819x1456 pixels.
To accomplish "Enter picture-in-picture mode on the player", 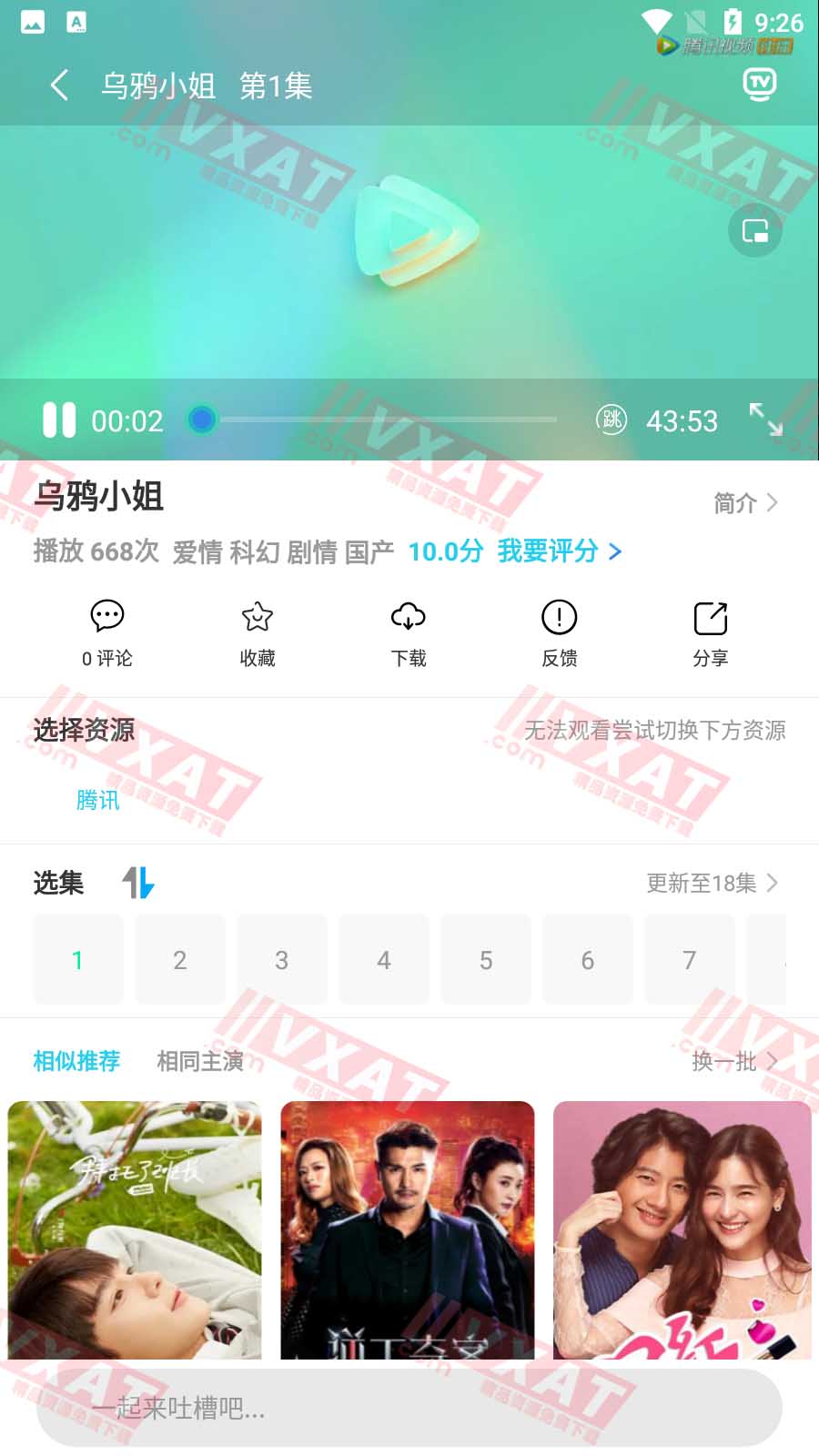I will (756, 231).
